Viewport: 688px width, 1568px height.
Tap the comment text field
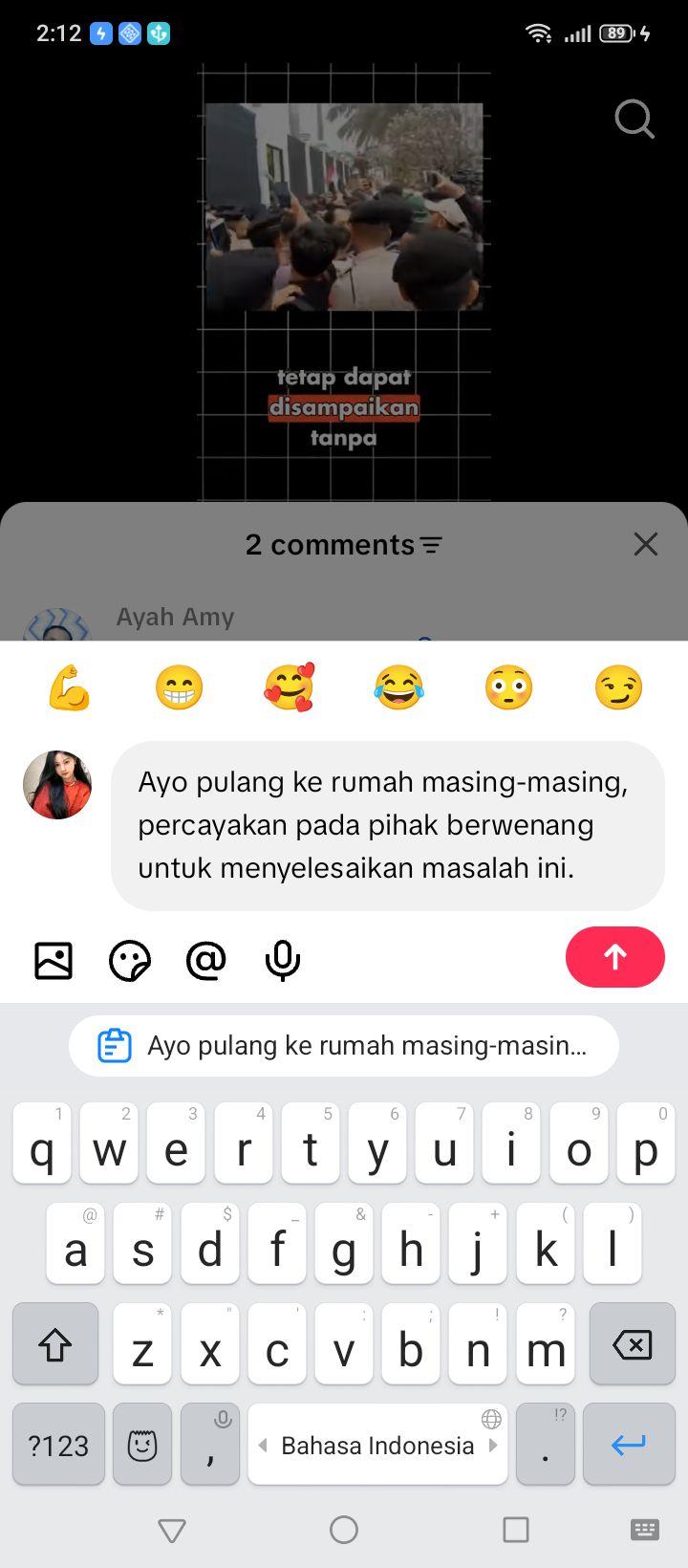[388, 825]
